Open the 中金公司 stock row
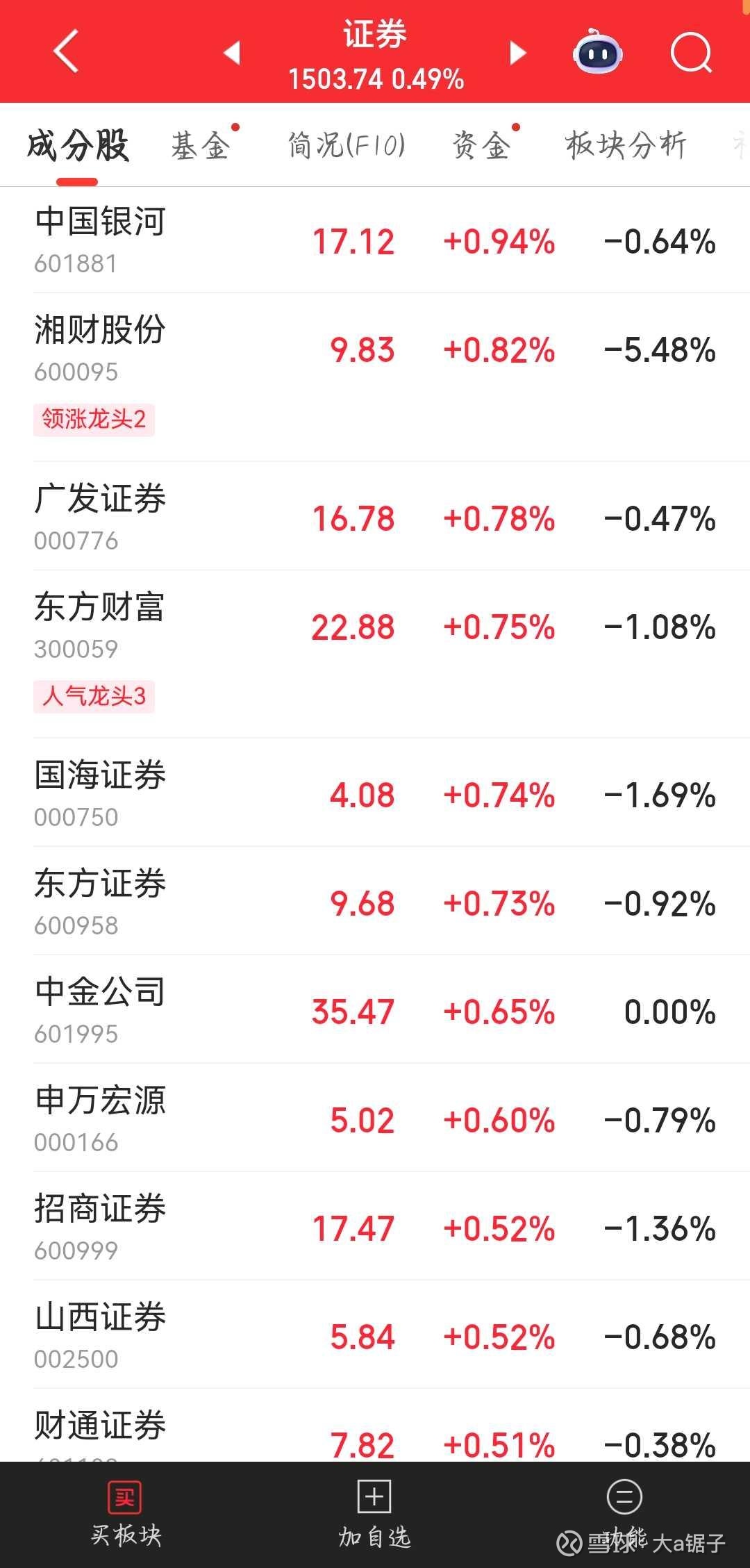The height and width of the screenshot is (1568, 750). [x=375, y=1009]
